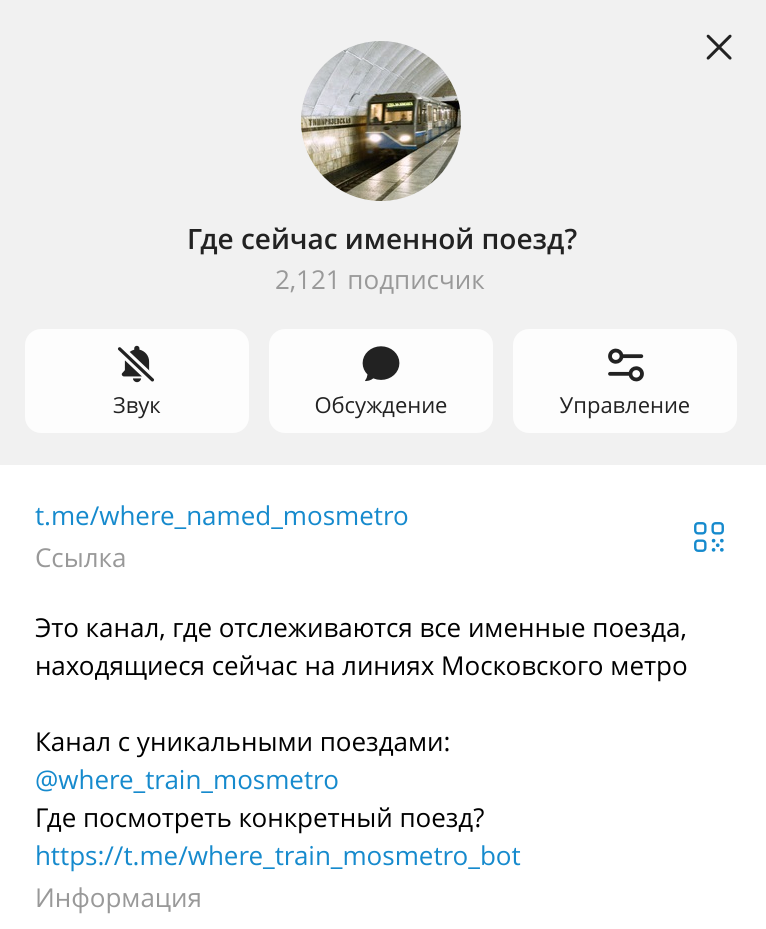Click the "2,121 подписчик" subscriber count

(x=381, y=280)
